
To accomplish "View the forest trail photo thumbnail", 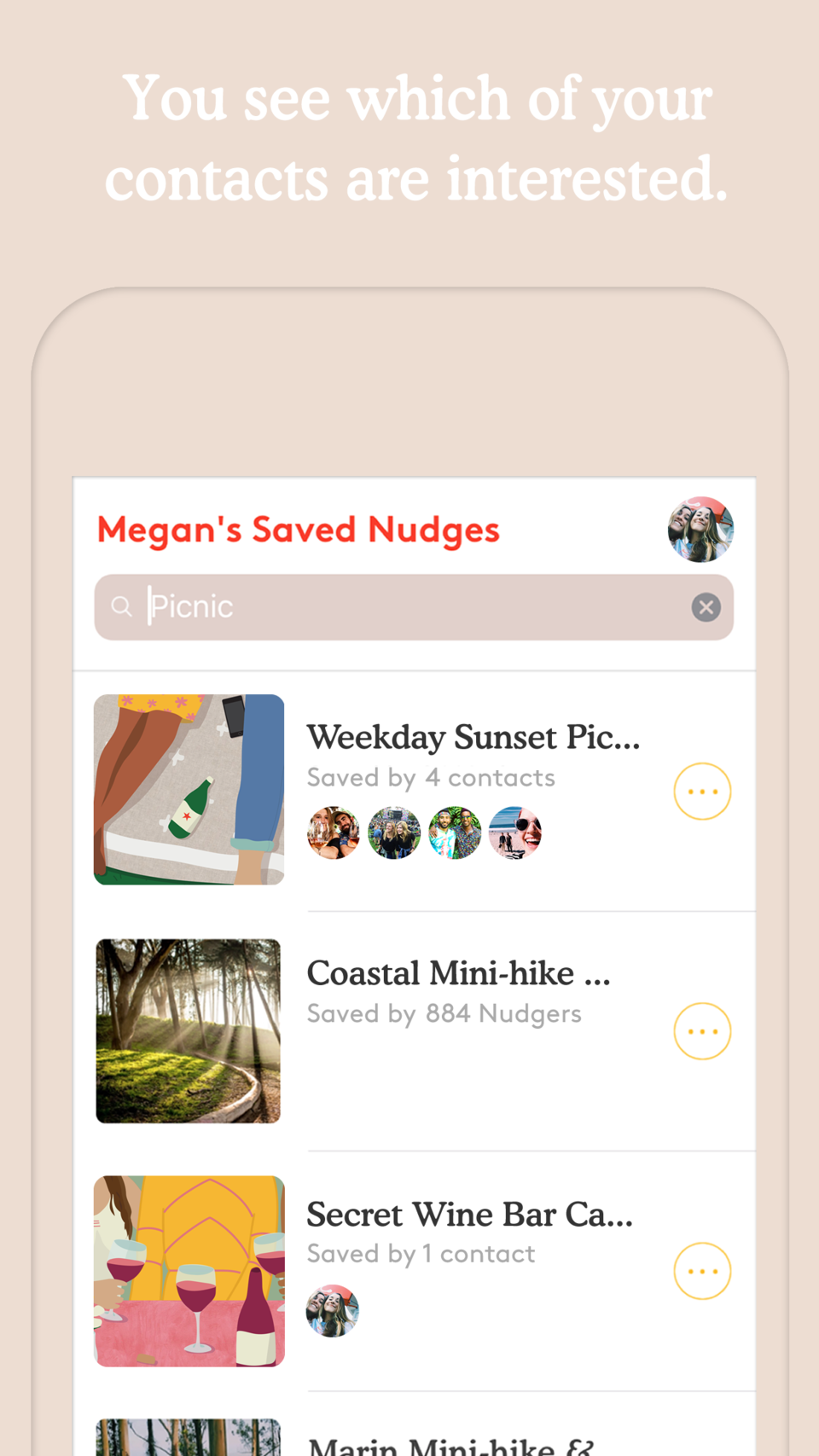I will coord(188,1030).
